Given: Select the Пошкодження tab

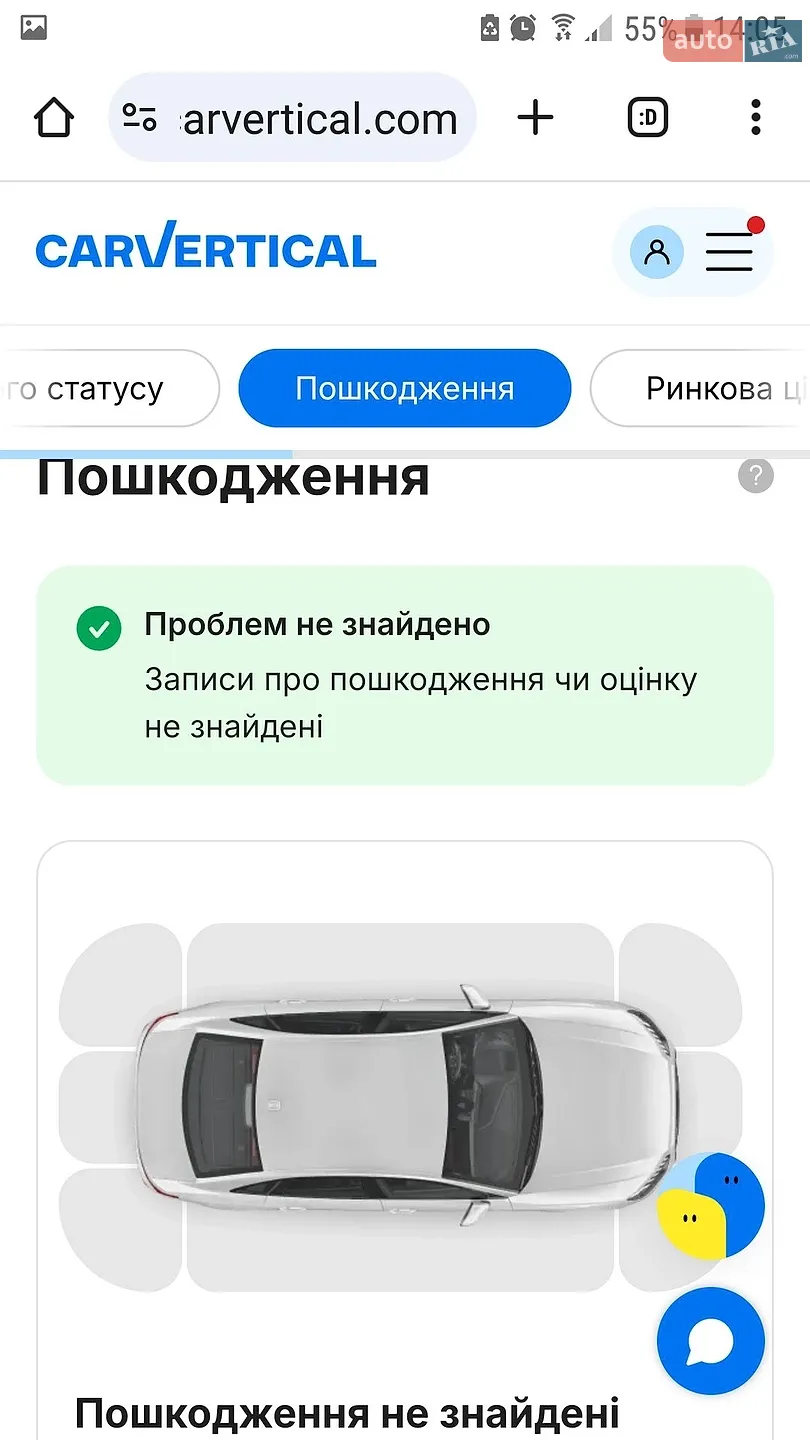Looking at the screenshot, I should point(405,388).
